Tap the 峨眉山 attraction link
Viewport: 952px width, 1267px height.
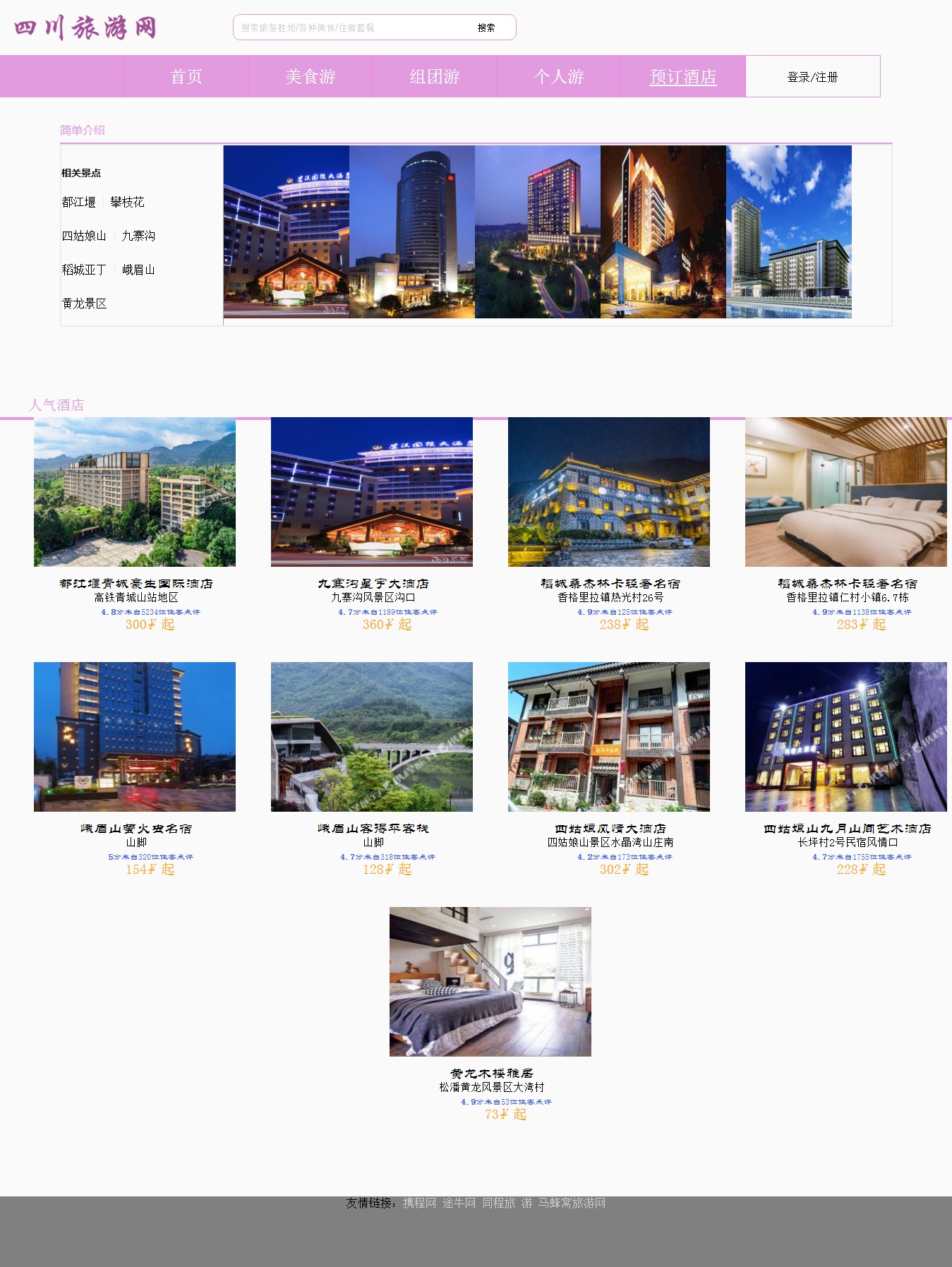coord(138,270)
